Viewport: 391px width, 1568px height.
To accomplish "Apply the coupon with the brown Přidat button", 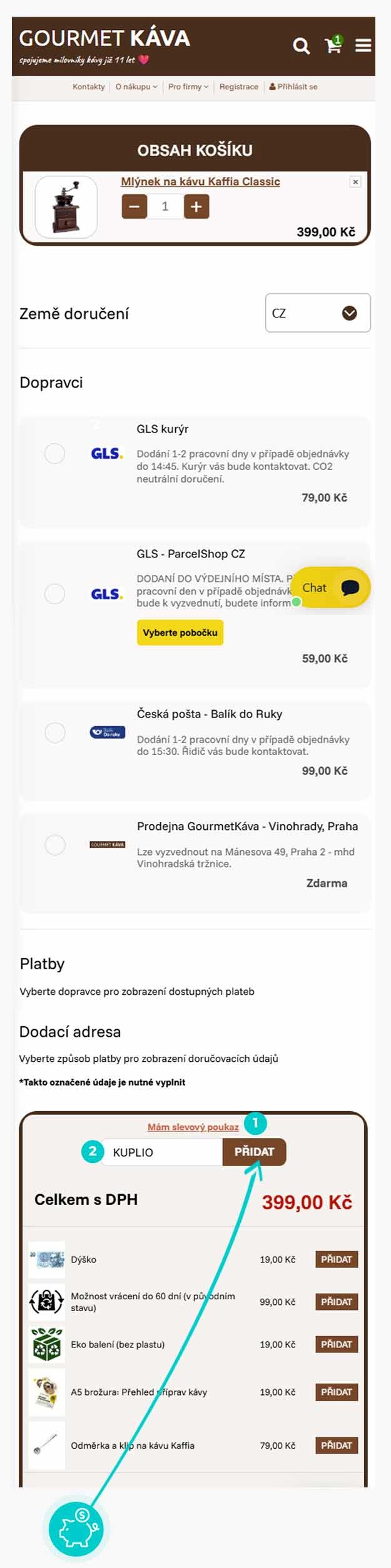I will (x=254, y=1152).
